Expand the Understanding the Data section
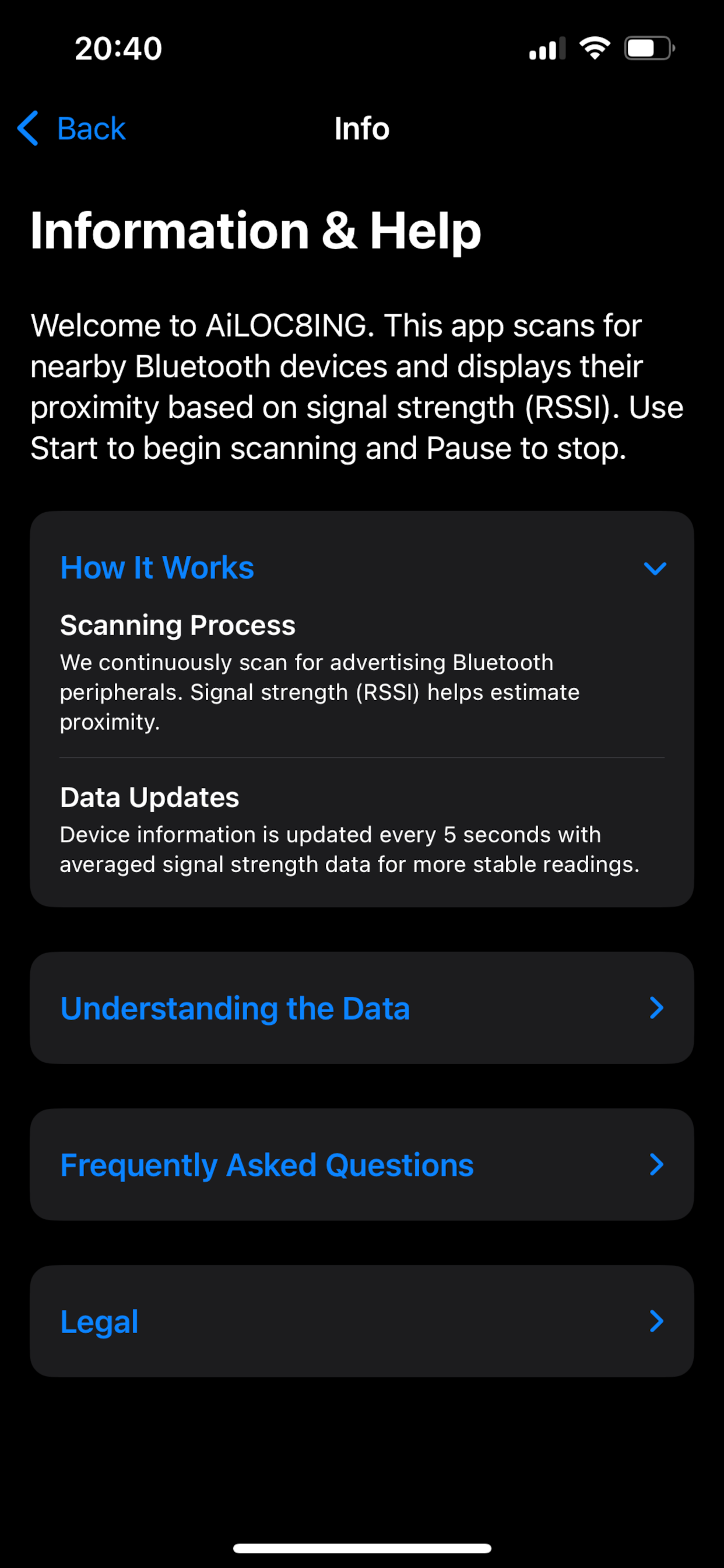 [x=236, y=1008]
